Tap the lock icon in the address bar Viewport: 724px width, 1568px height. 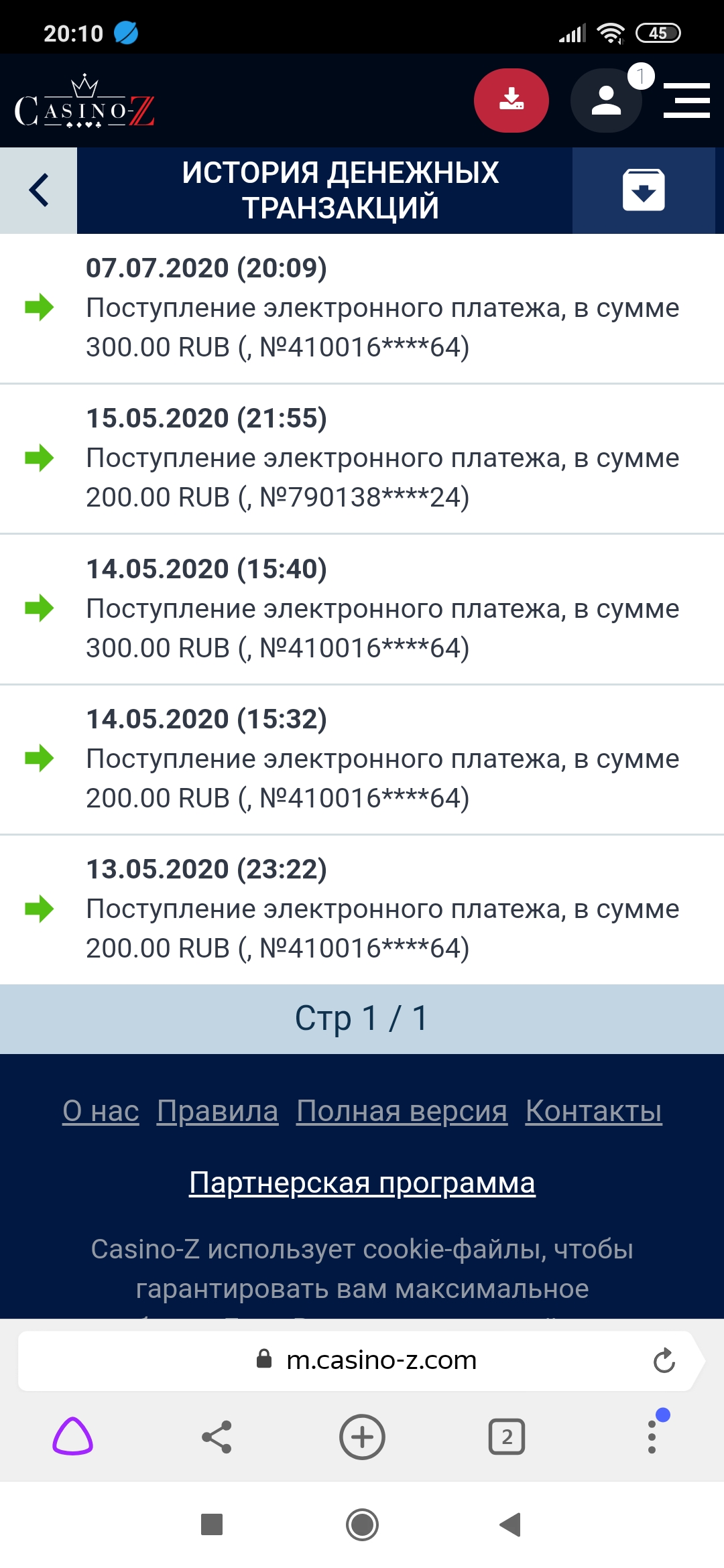coord(263,1360)
